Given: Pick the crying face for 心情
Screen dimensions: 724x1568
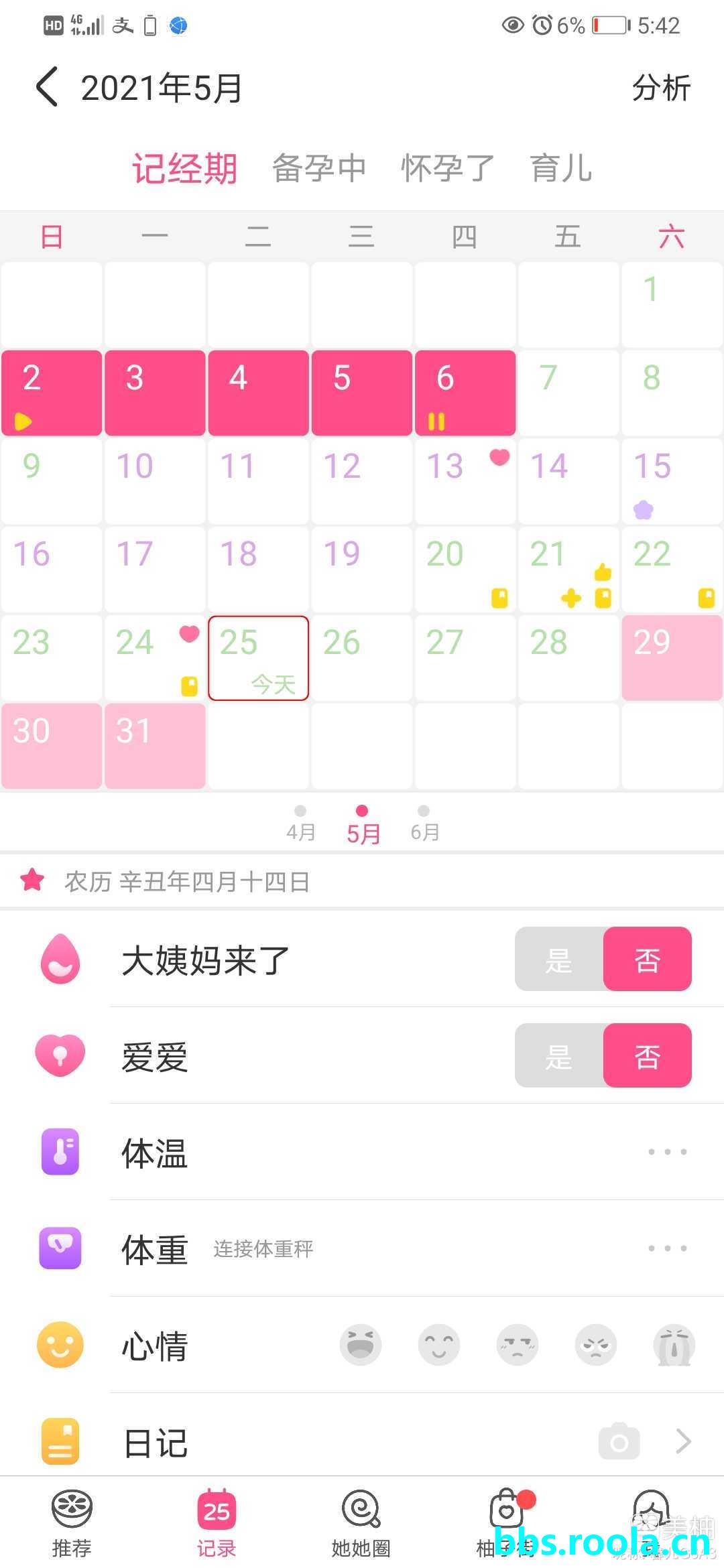Looking at the screenshot, I should pos(674,1345).
